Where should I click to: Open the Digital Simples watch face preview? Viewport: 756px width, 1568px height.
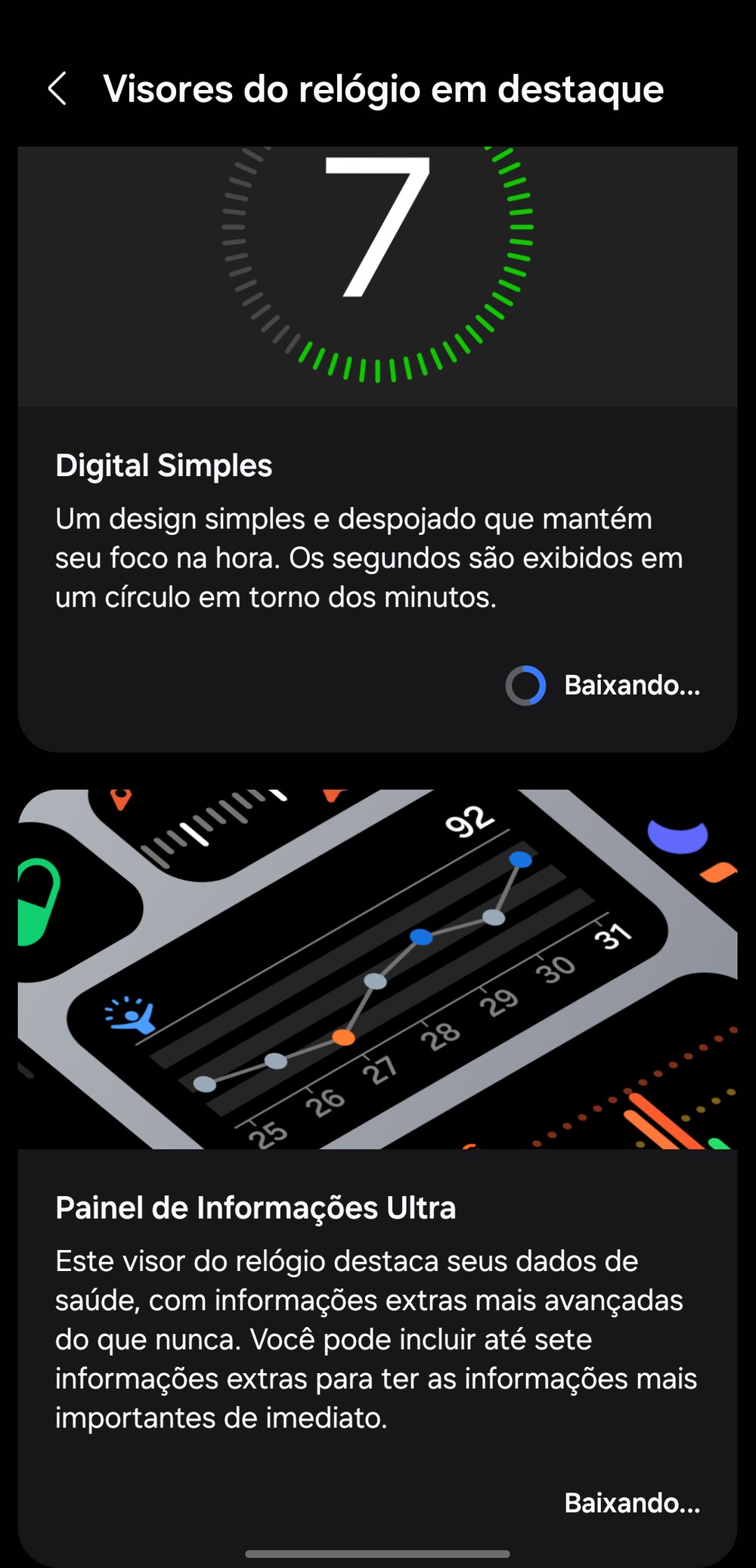pyautogui.click(x=377, y=277)
